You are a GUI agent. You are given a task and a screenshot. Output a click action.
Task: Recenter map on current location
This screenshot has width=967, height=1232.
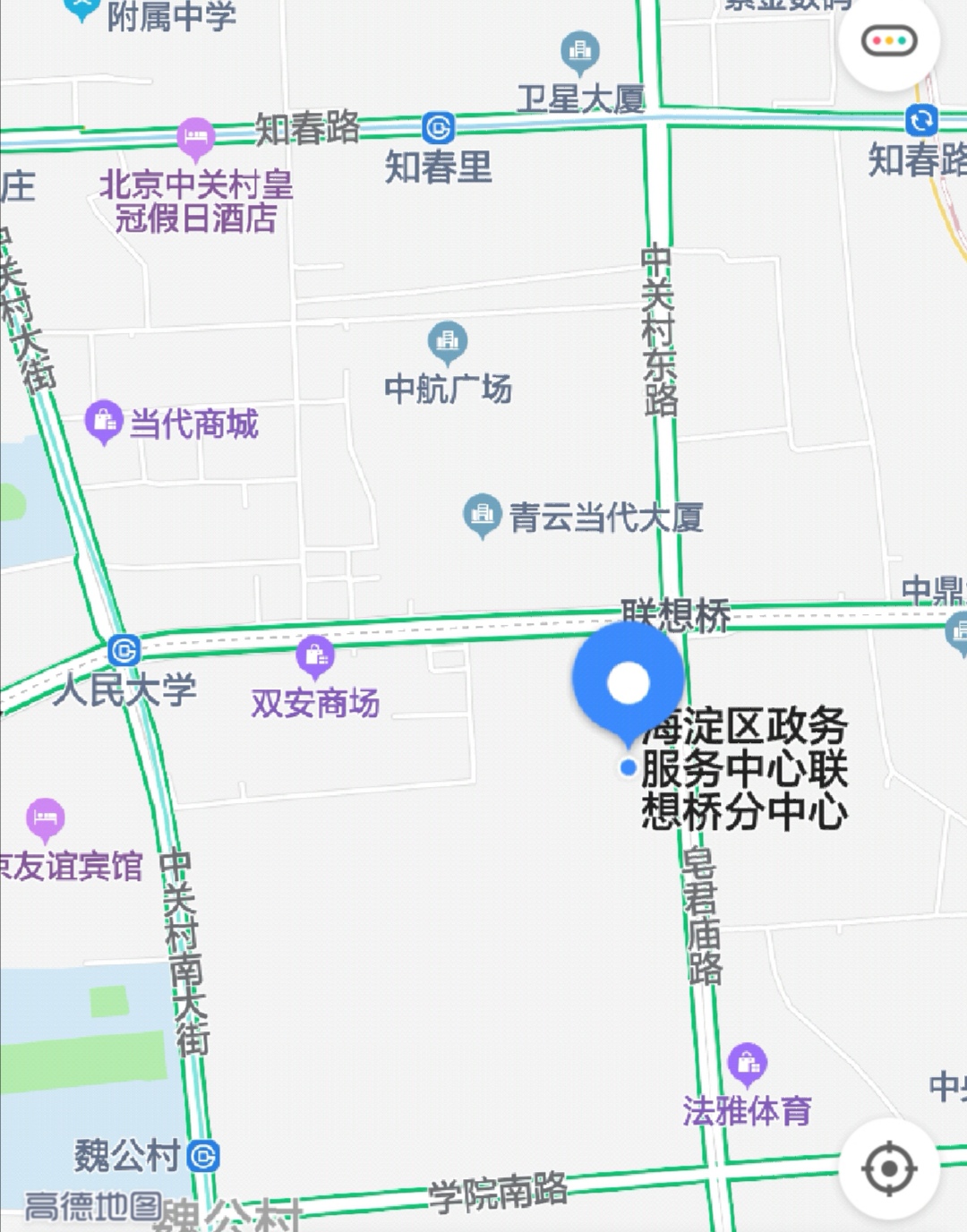(888, 1168)
